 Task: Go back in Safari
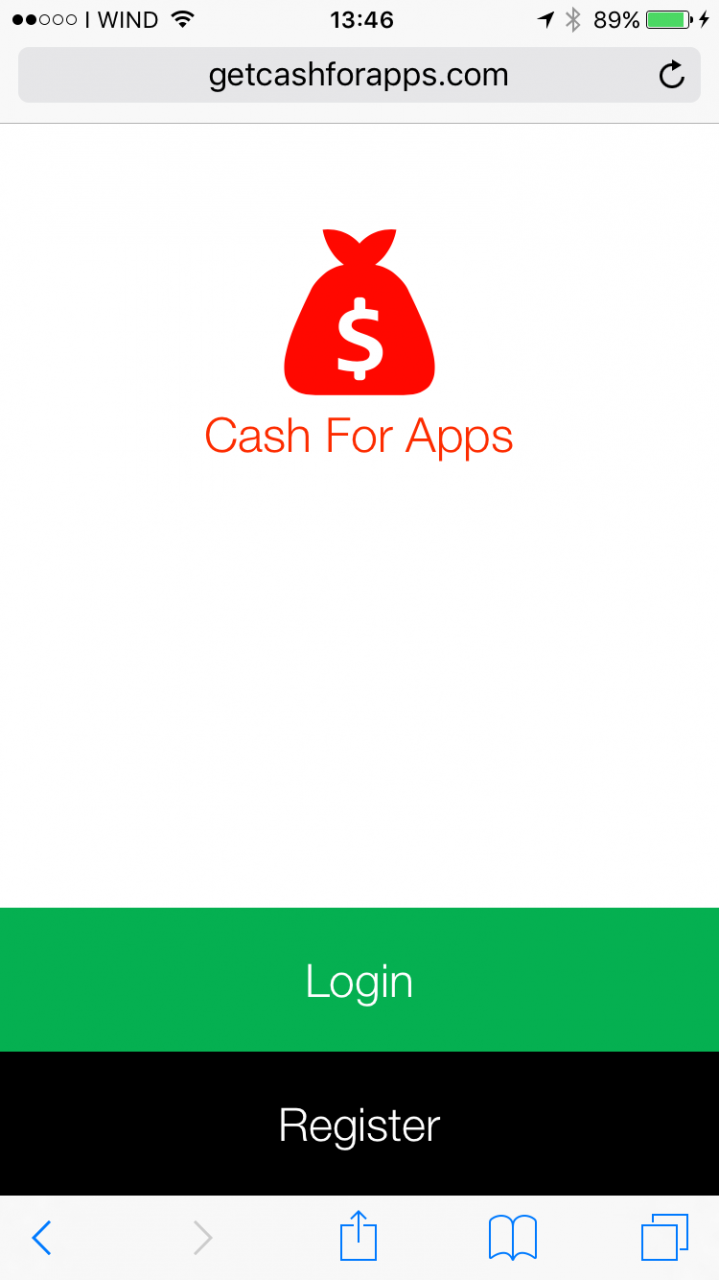41,1238
